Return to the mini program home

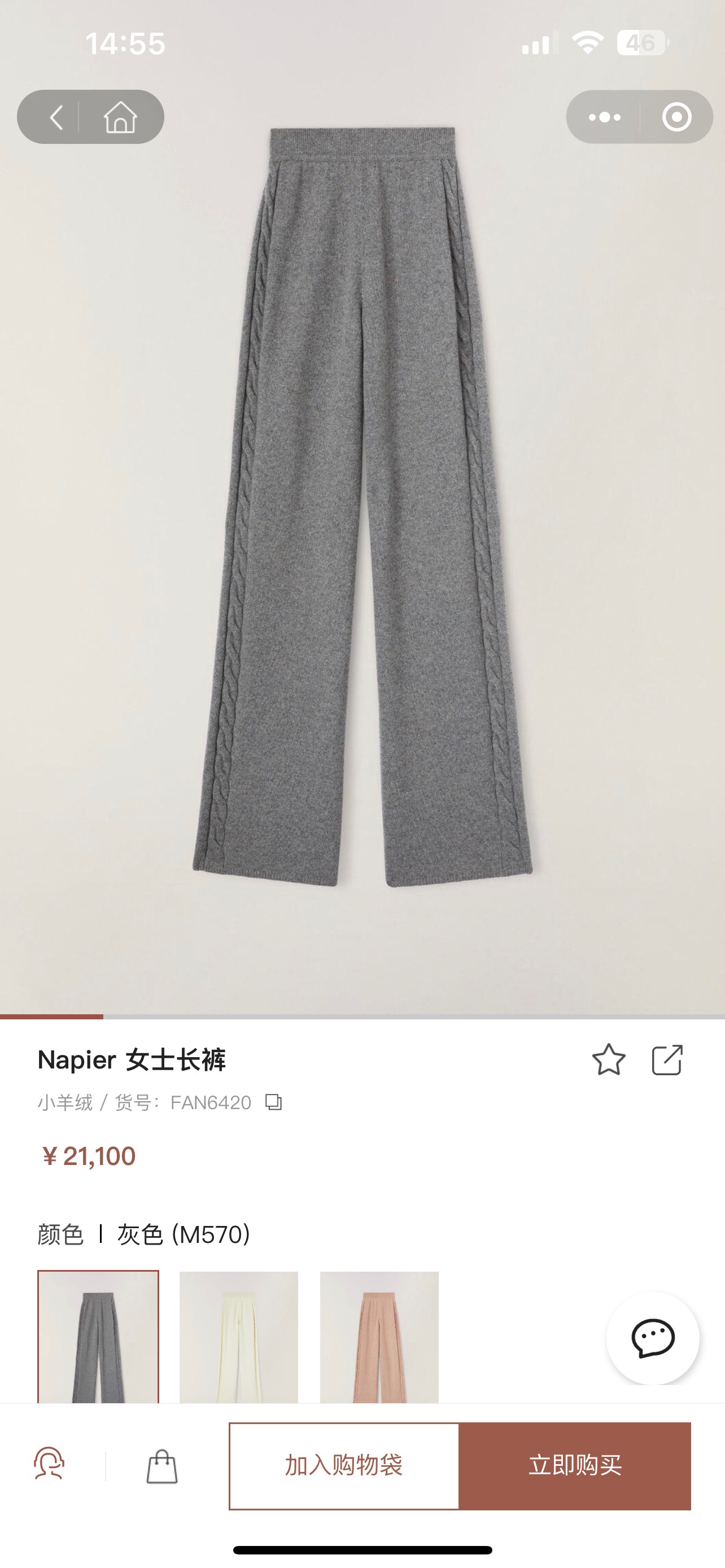coord(120,117)
